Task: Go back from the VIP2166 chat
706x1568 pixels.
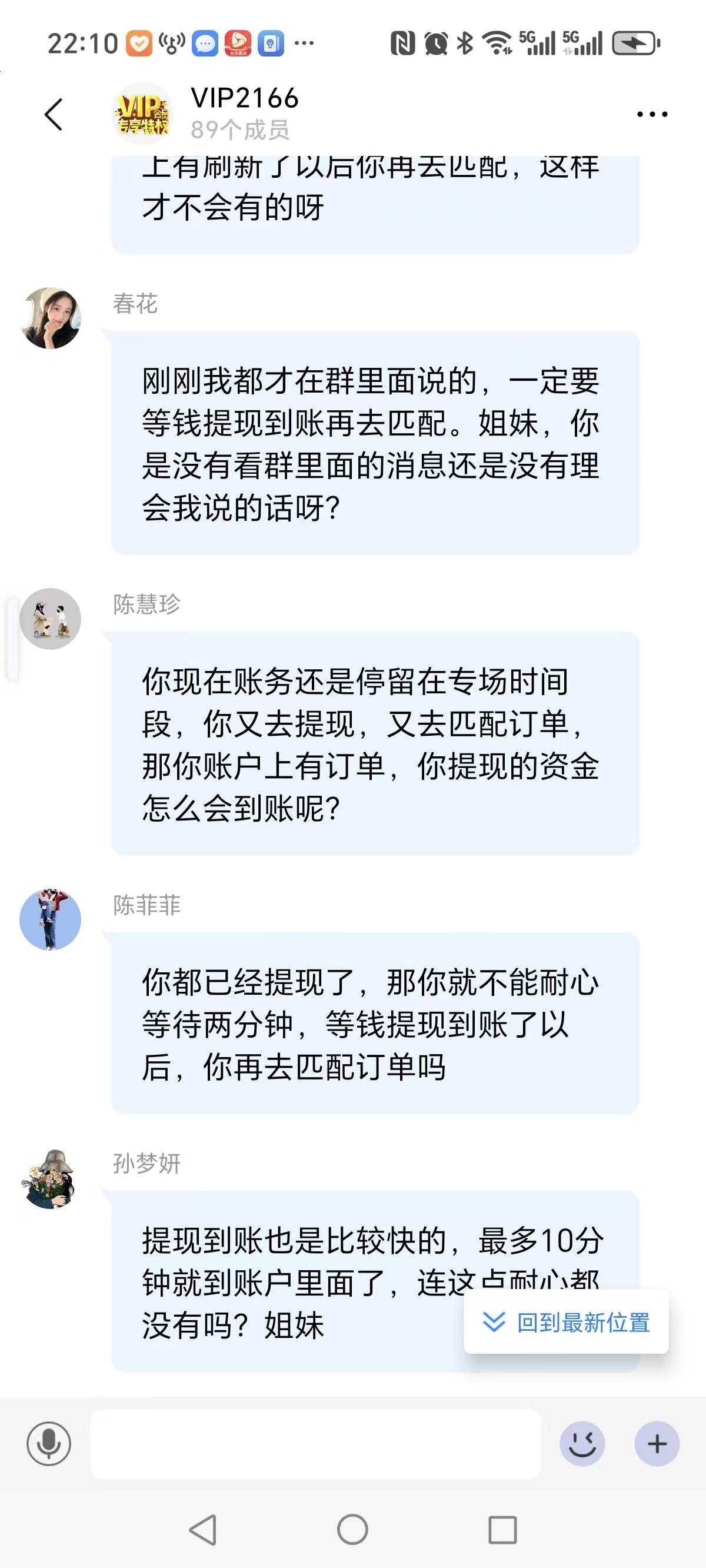Action: click(54, 114)
